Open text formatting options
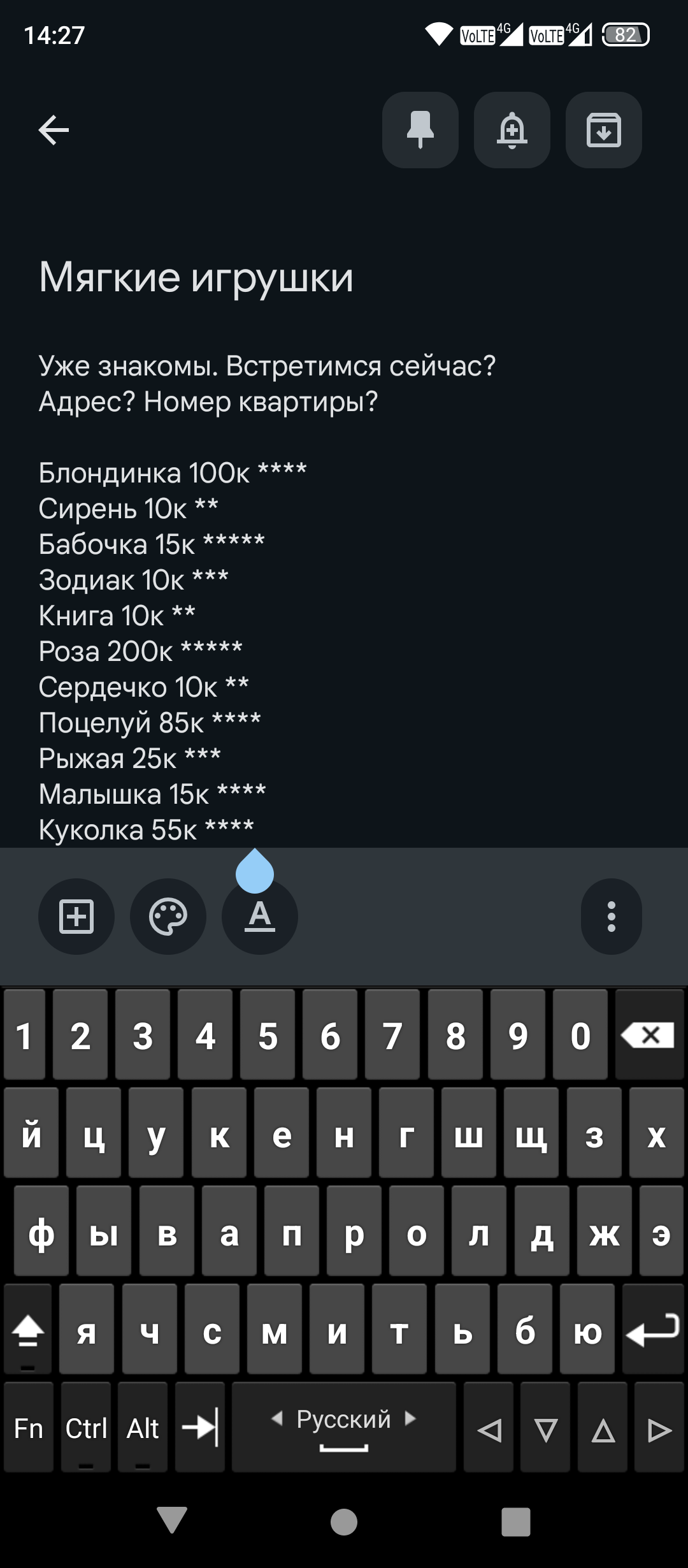This screenshot has height=1568, width=688. click(260, 917)
